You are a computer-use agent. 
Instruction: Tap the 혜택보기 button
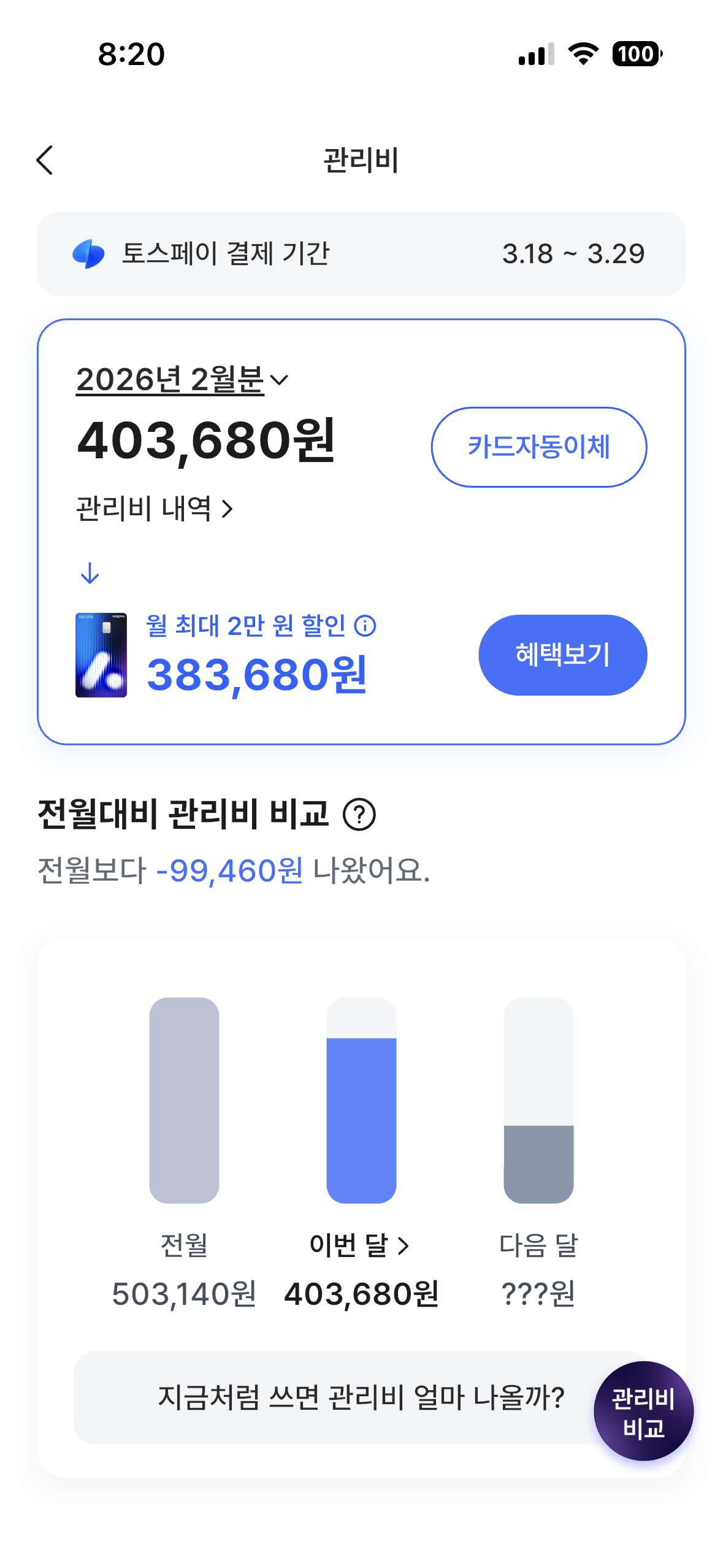click(x=562, y=655)
